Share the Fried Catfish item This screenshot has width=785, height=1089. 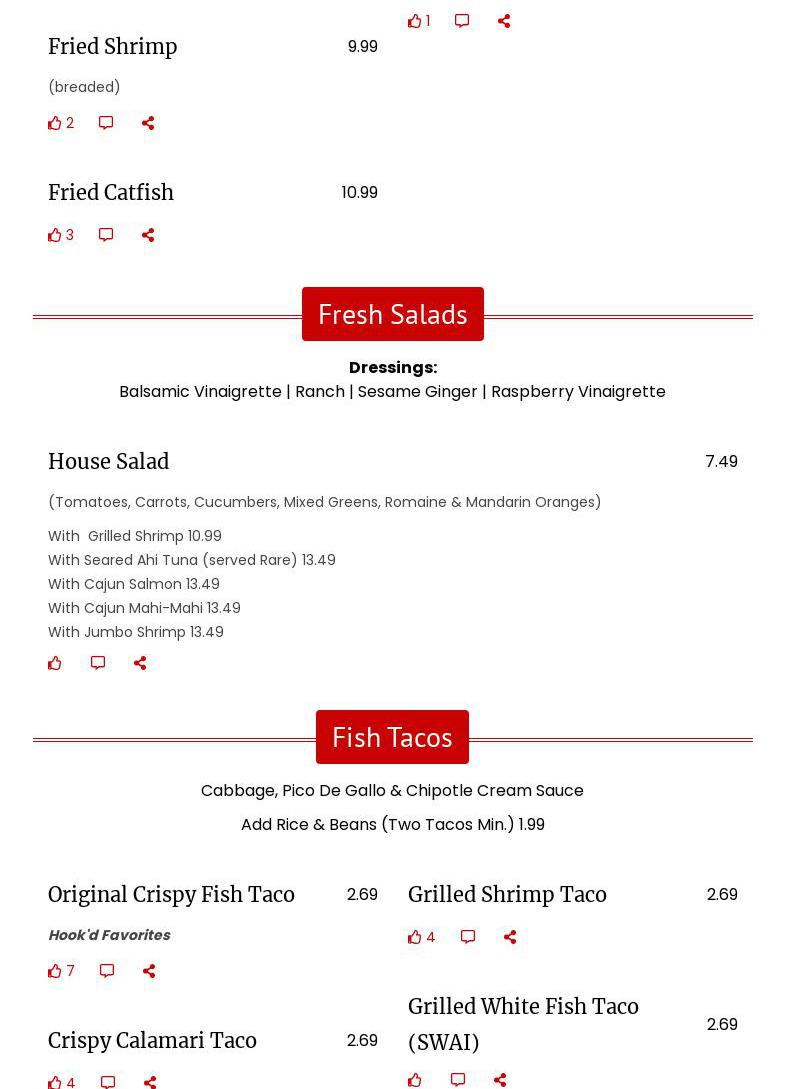tap(148, 235)
